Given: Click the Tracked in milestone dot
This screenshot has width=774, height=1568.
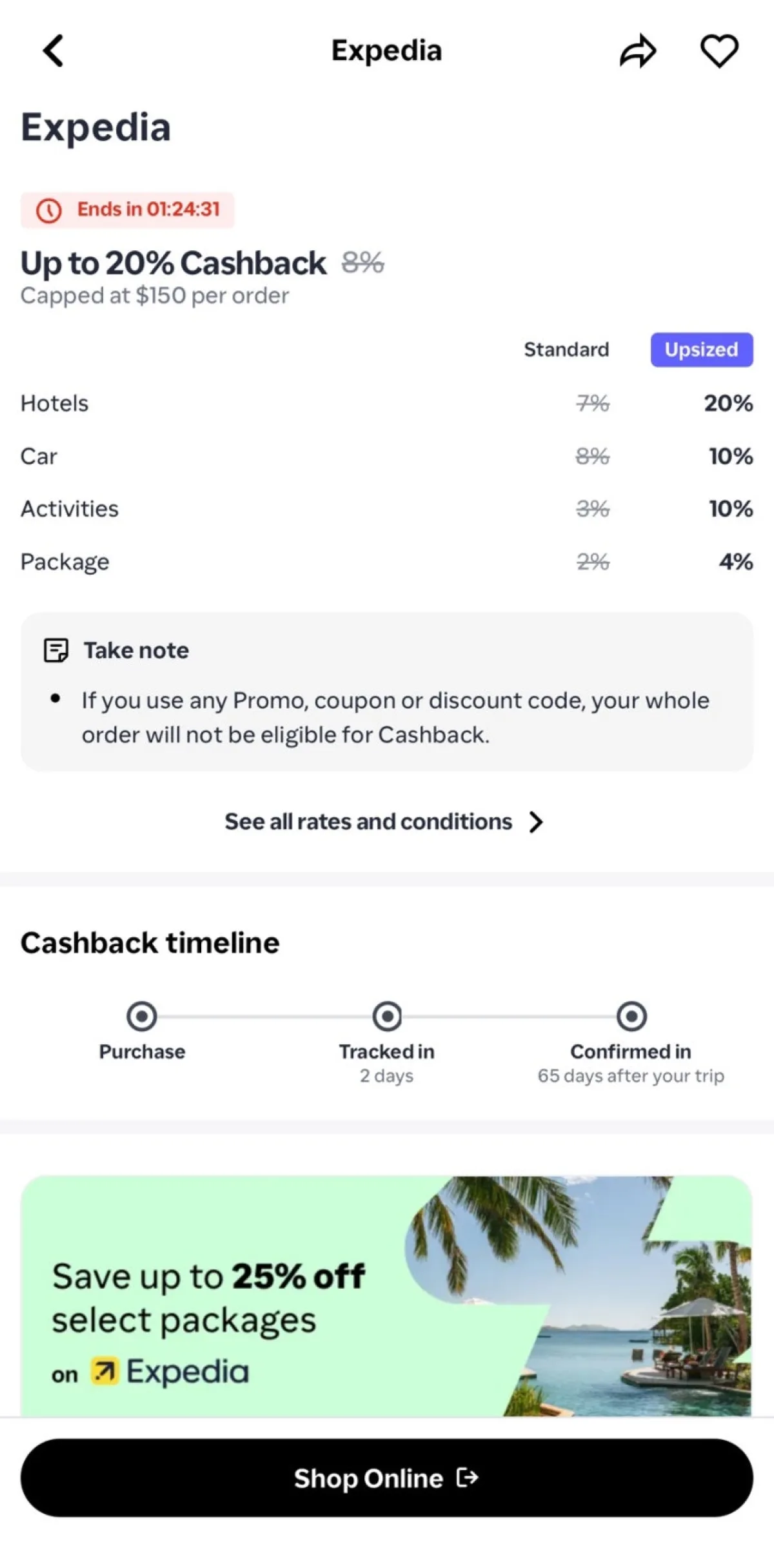Looking at the screenshot, I should click(x=386, y=1016).
